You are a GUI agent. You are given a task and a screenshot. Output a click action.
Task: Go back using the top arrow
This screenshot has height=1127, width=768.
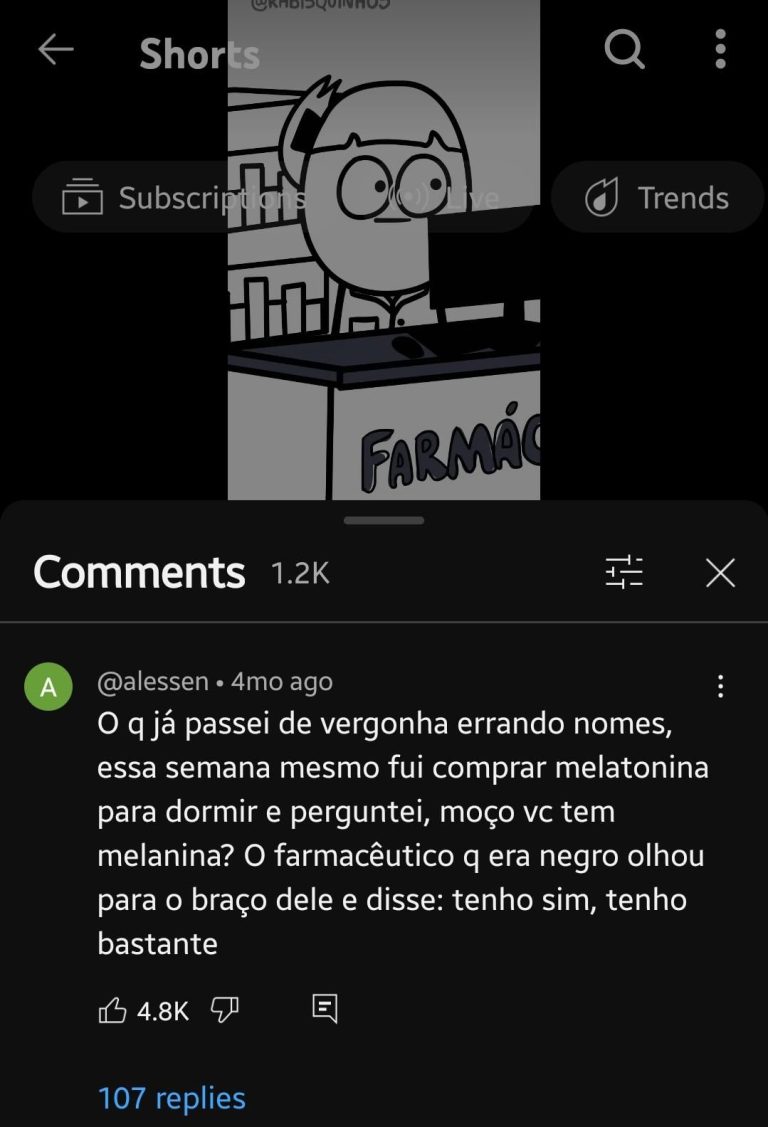(x=56, y=50)
